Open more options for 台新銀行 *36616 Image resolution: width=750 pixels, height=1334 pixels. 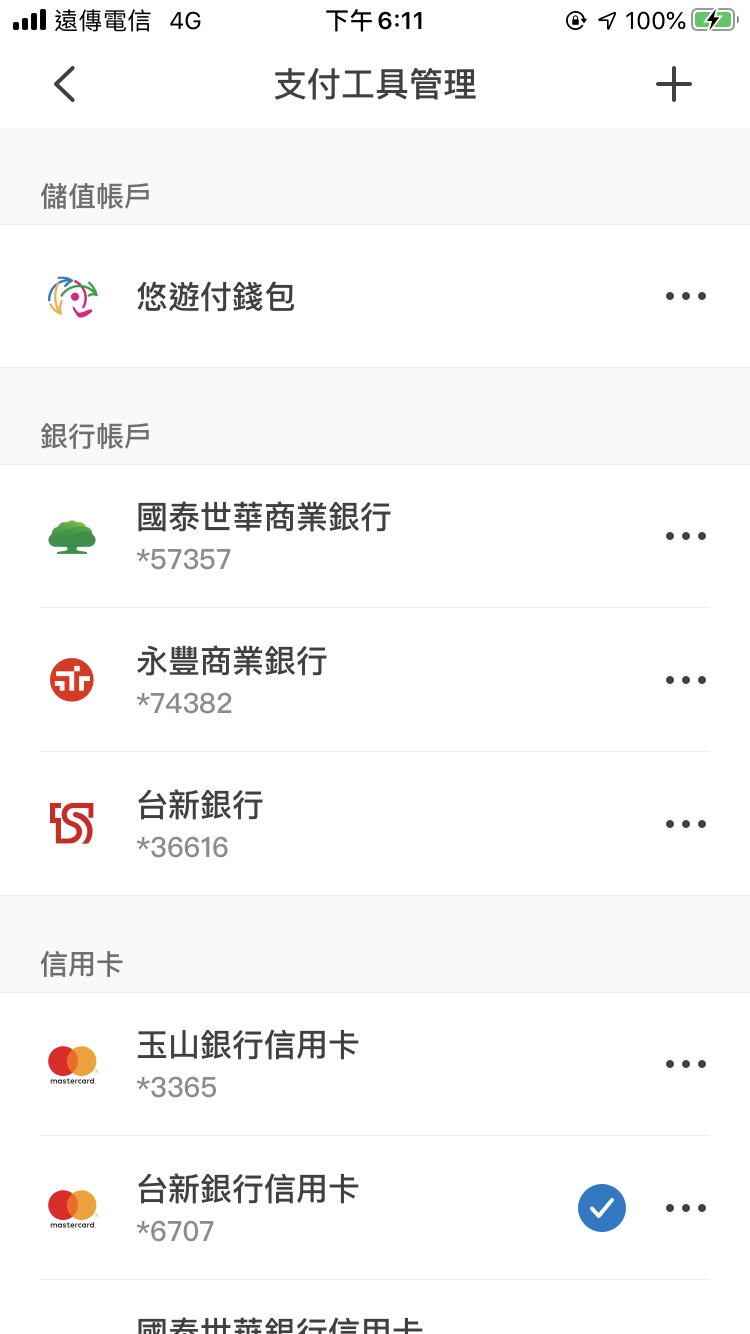click(x=686, y=824)
